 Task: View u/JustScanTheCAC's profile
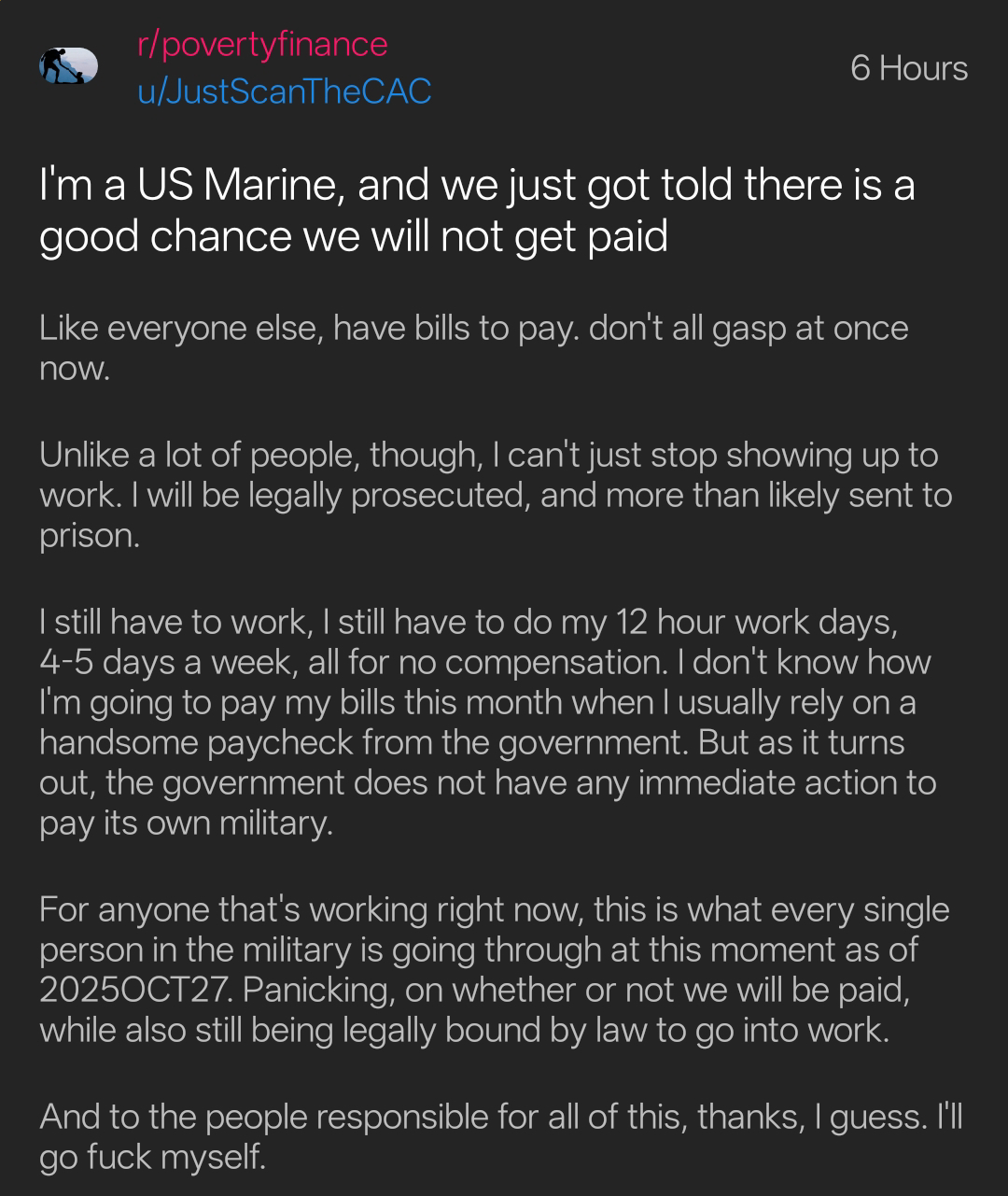(284, 91)
